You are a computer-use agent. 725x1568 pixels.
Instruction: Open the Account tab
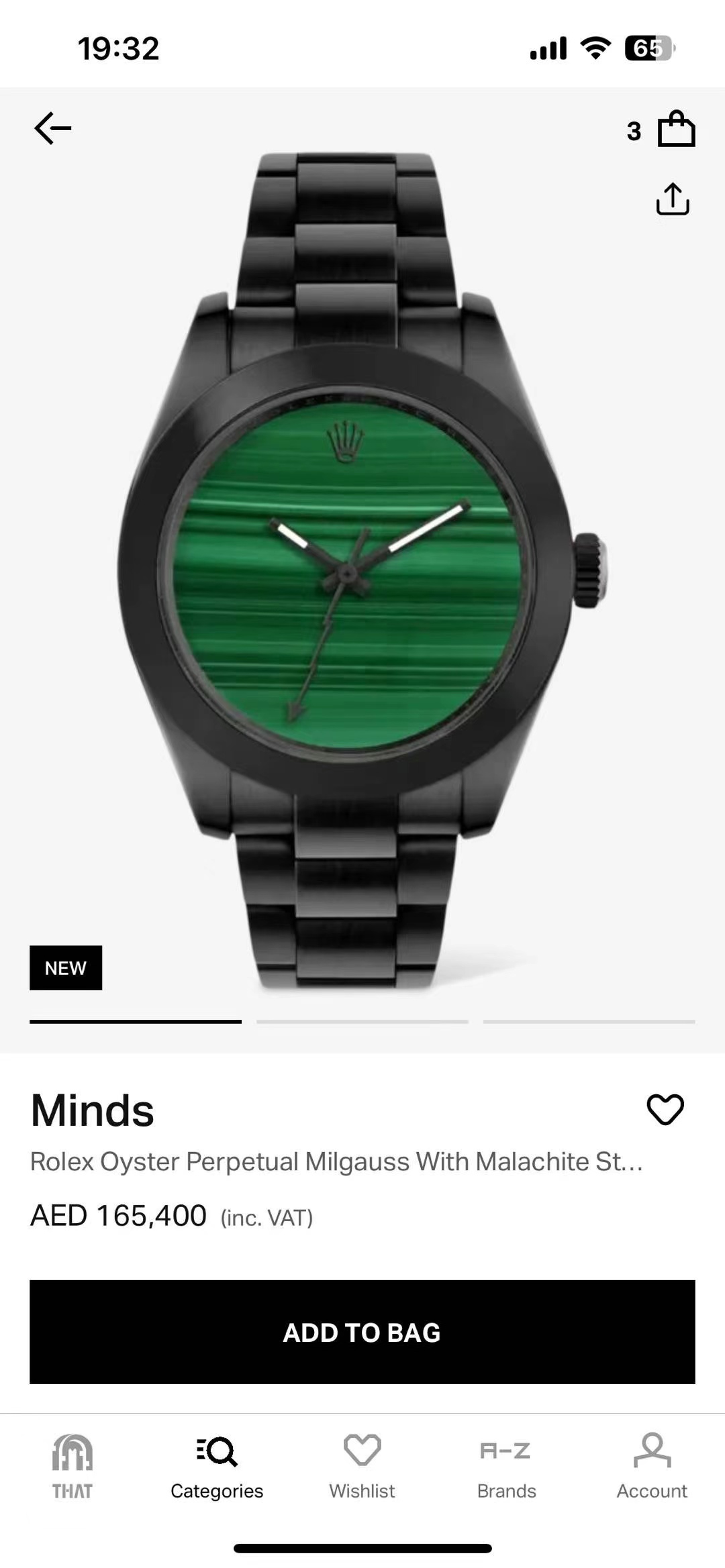point(651,1467)
